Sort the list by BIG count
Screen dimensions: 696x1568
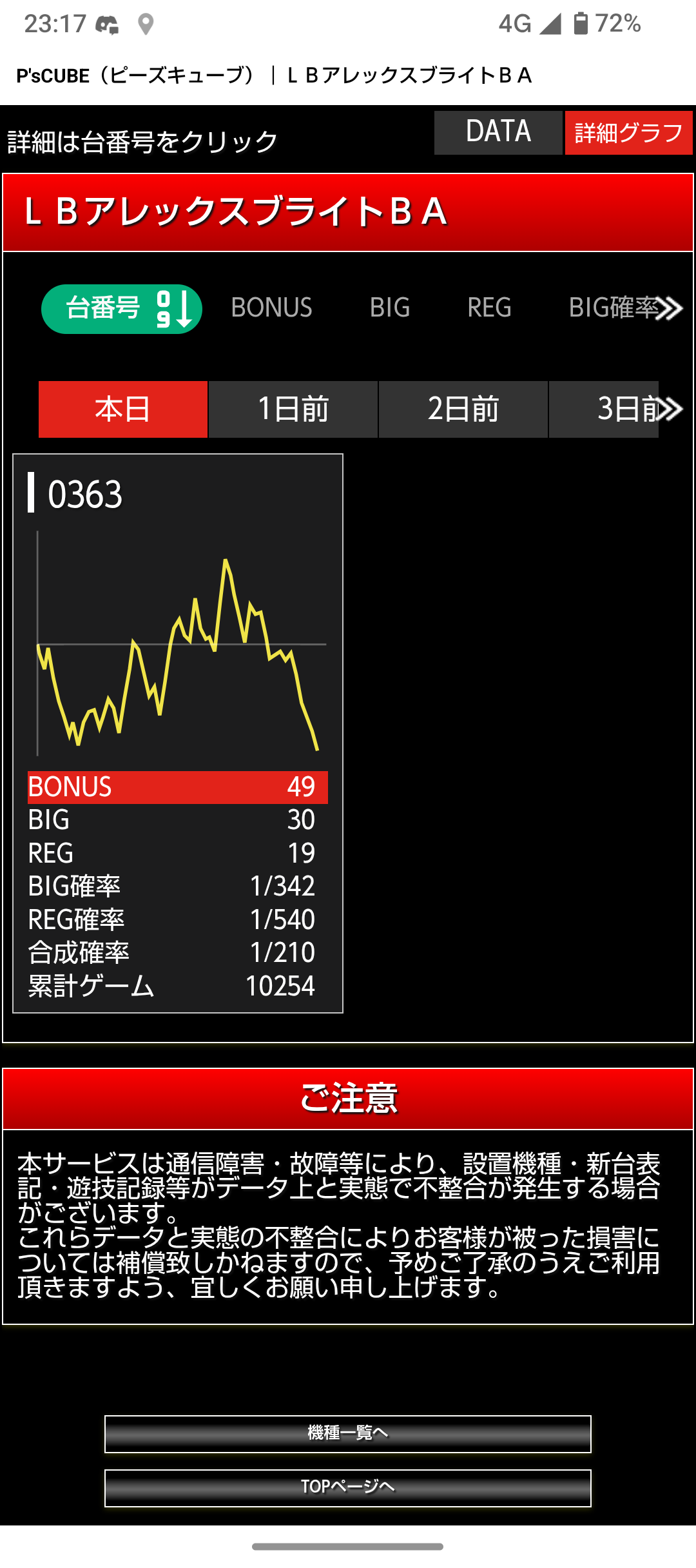coord(390,308)
